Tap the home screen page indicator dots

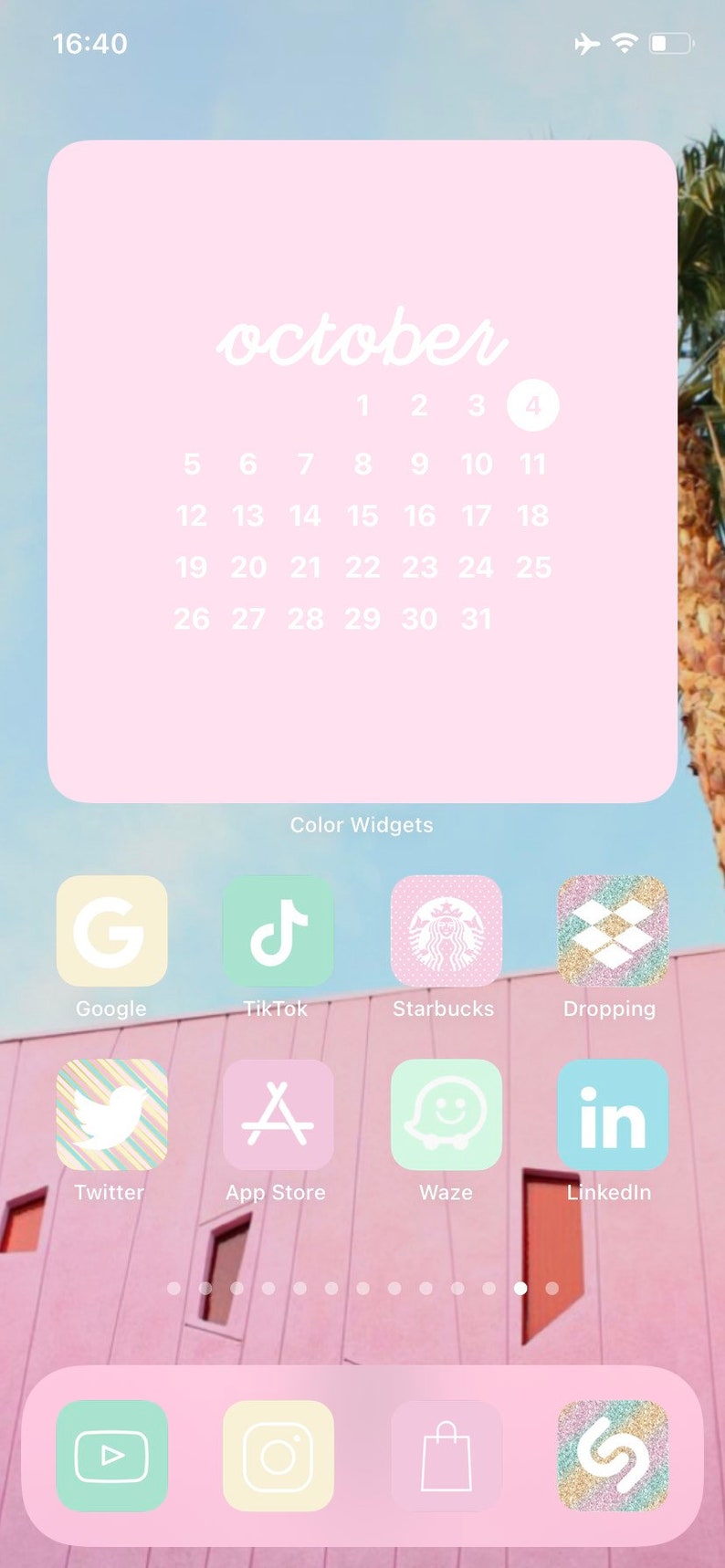click(x=362, y=1288)
